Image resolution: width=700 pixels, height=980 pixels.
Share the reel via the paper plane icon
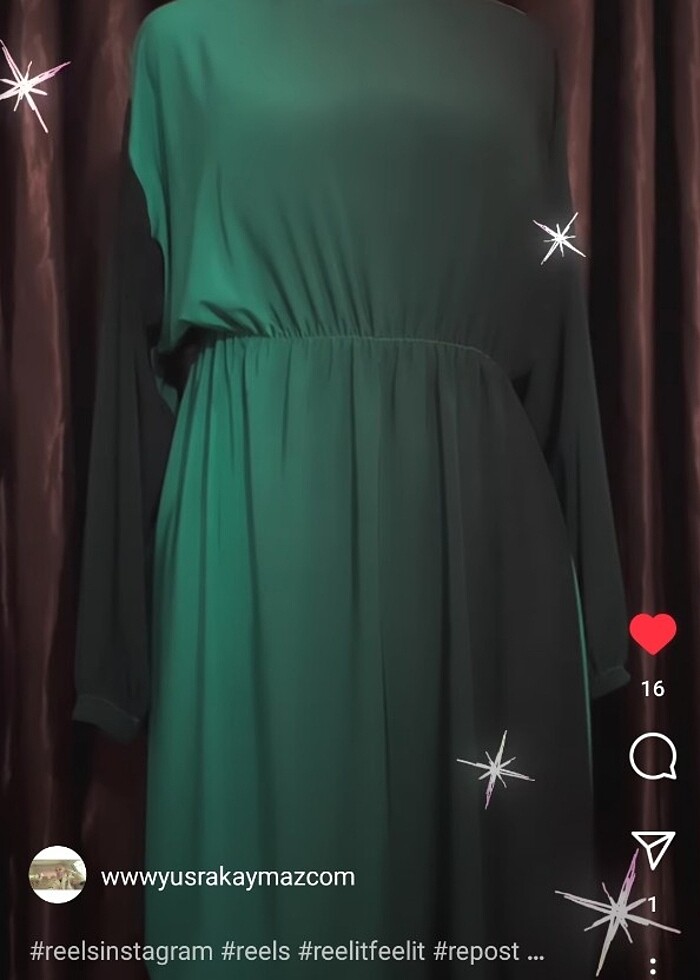tap(653, 849)
